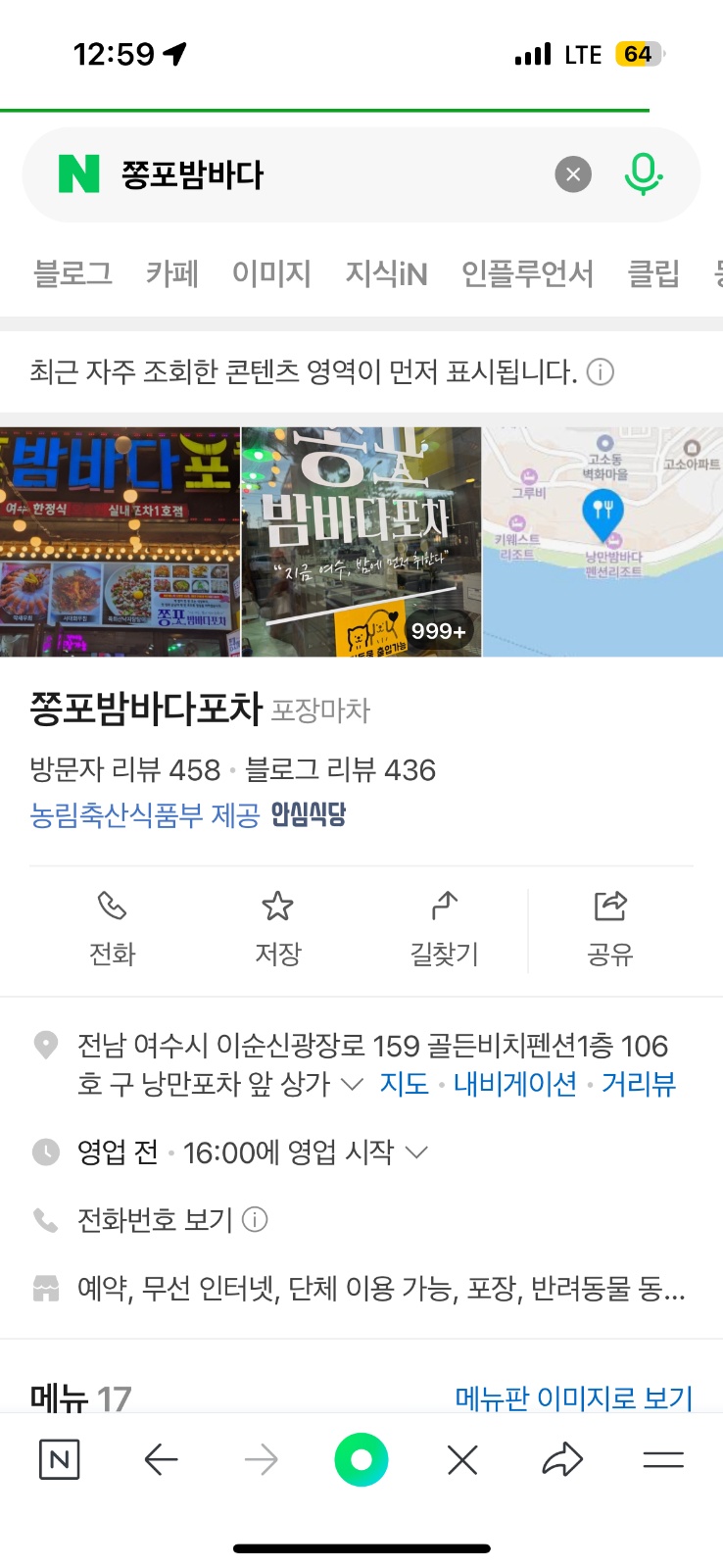Expand the business hours dropdown
Viewport: 723px width, 1568px height.
[421, 1153]
